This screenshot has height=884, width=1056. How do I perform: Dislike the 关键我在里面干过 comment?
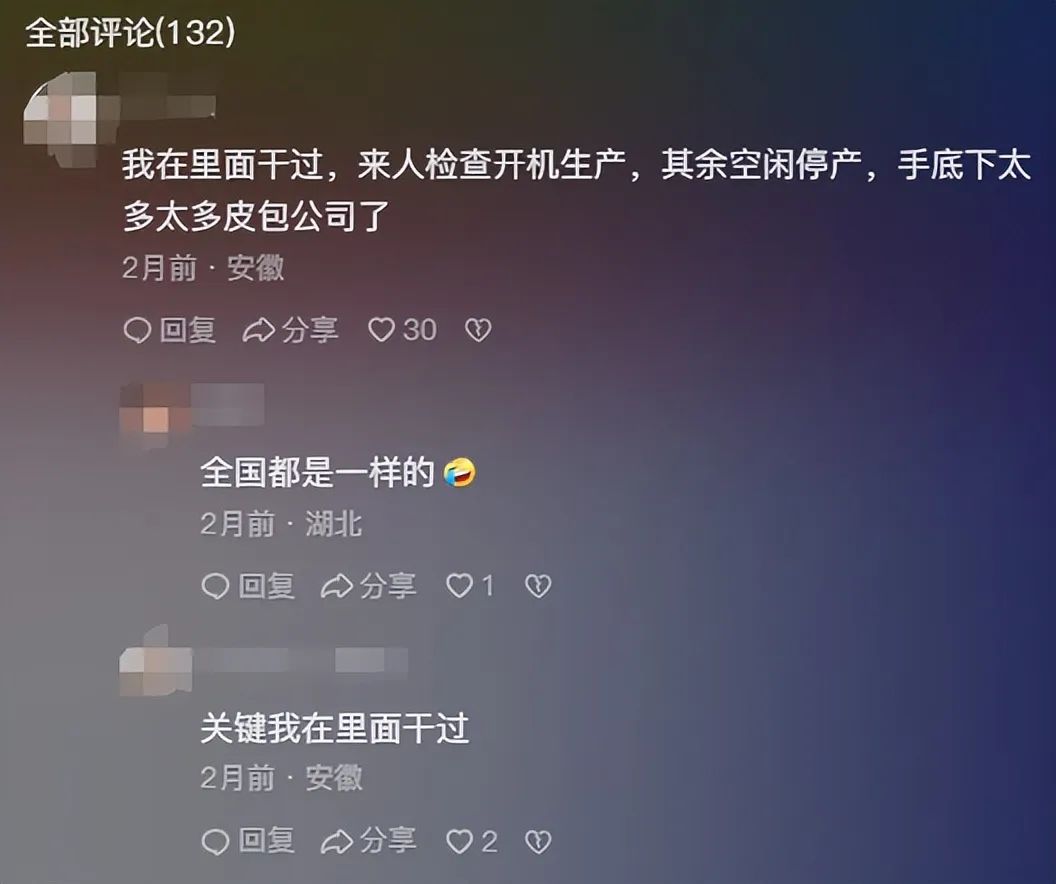tap(538, 842)
